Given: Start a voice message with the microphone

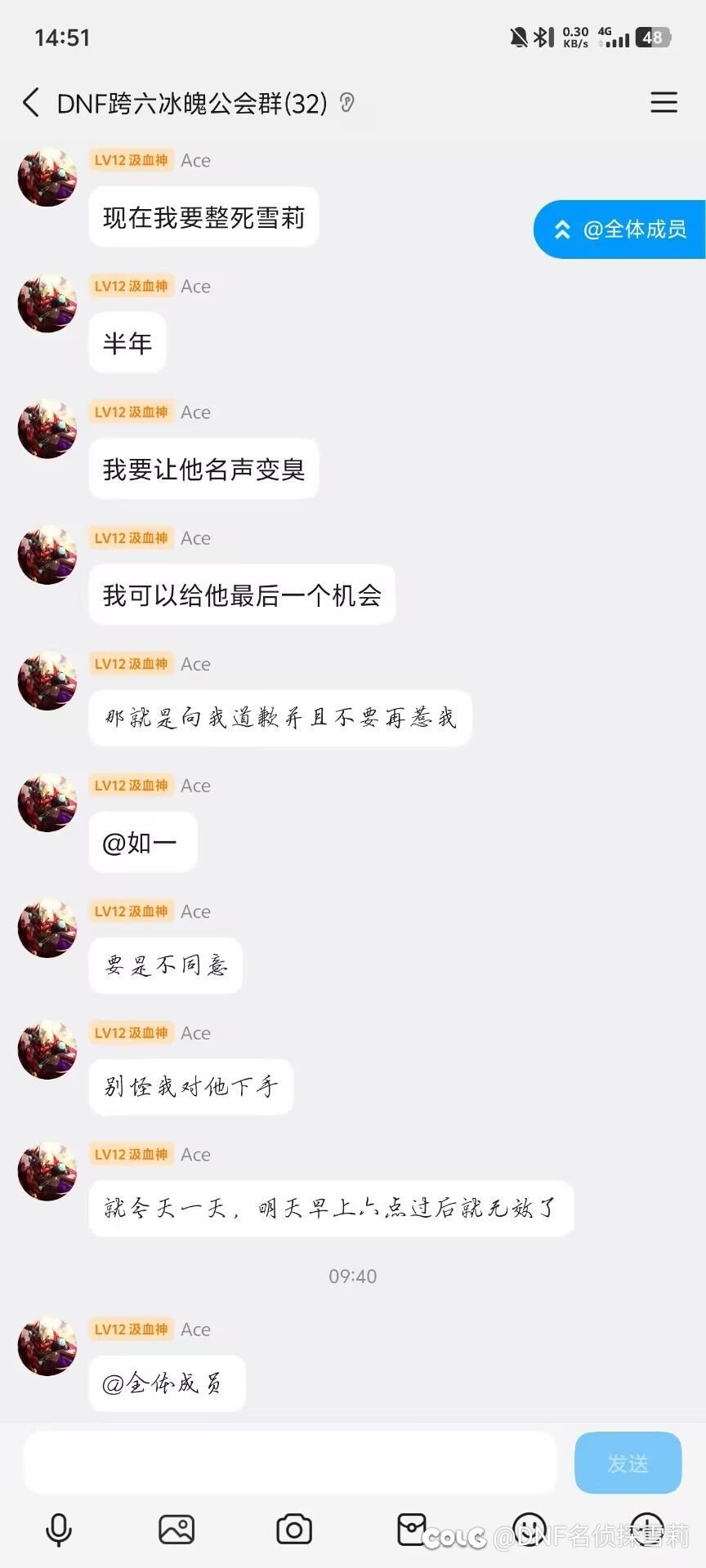Looking at the screenshot, I should [59, 1529].
